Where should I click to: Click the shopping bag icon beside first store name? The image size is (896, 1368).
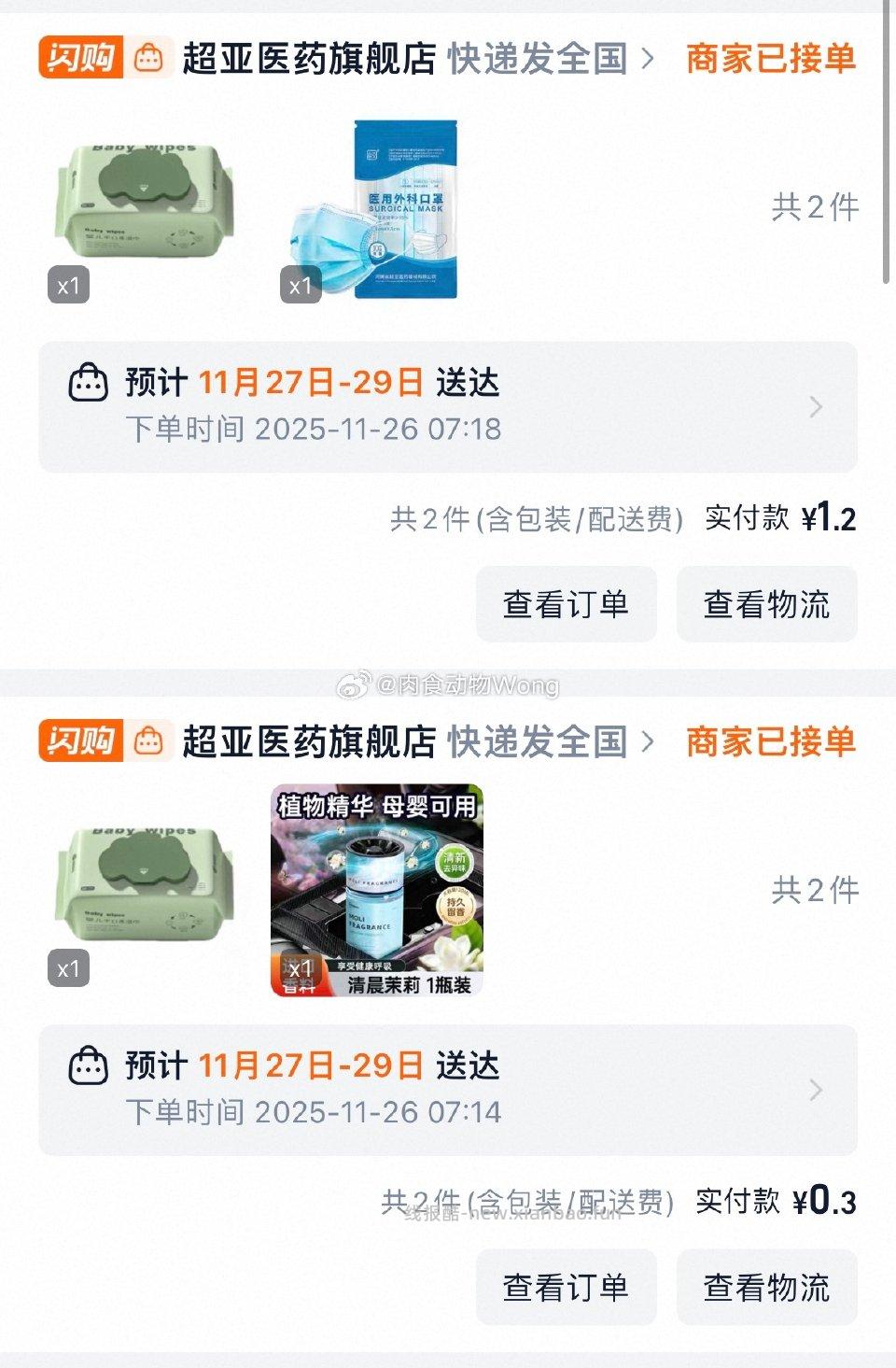coord(146,60)
